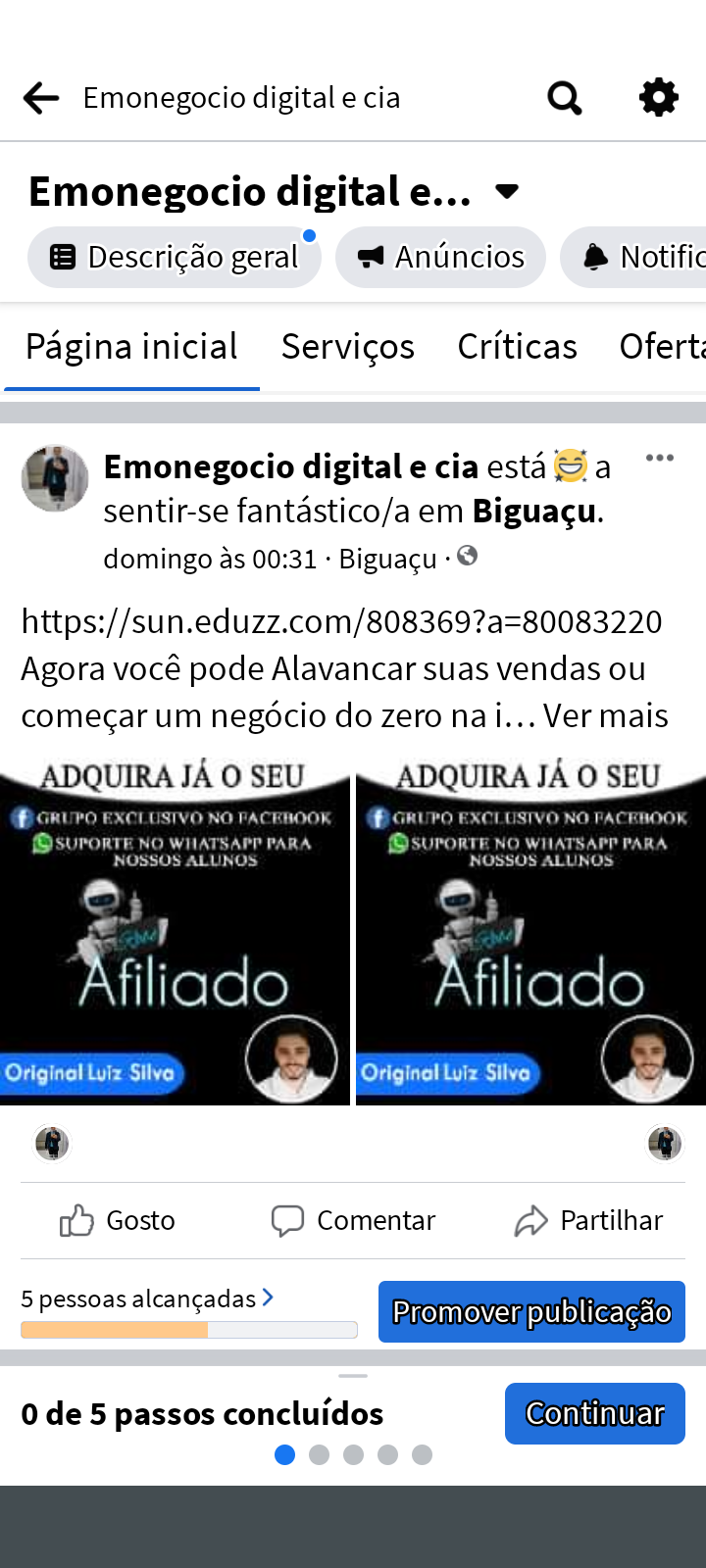Go back using the top arrow
The width and height of the screenshot is (706, 1568).
tap(41, 98)
